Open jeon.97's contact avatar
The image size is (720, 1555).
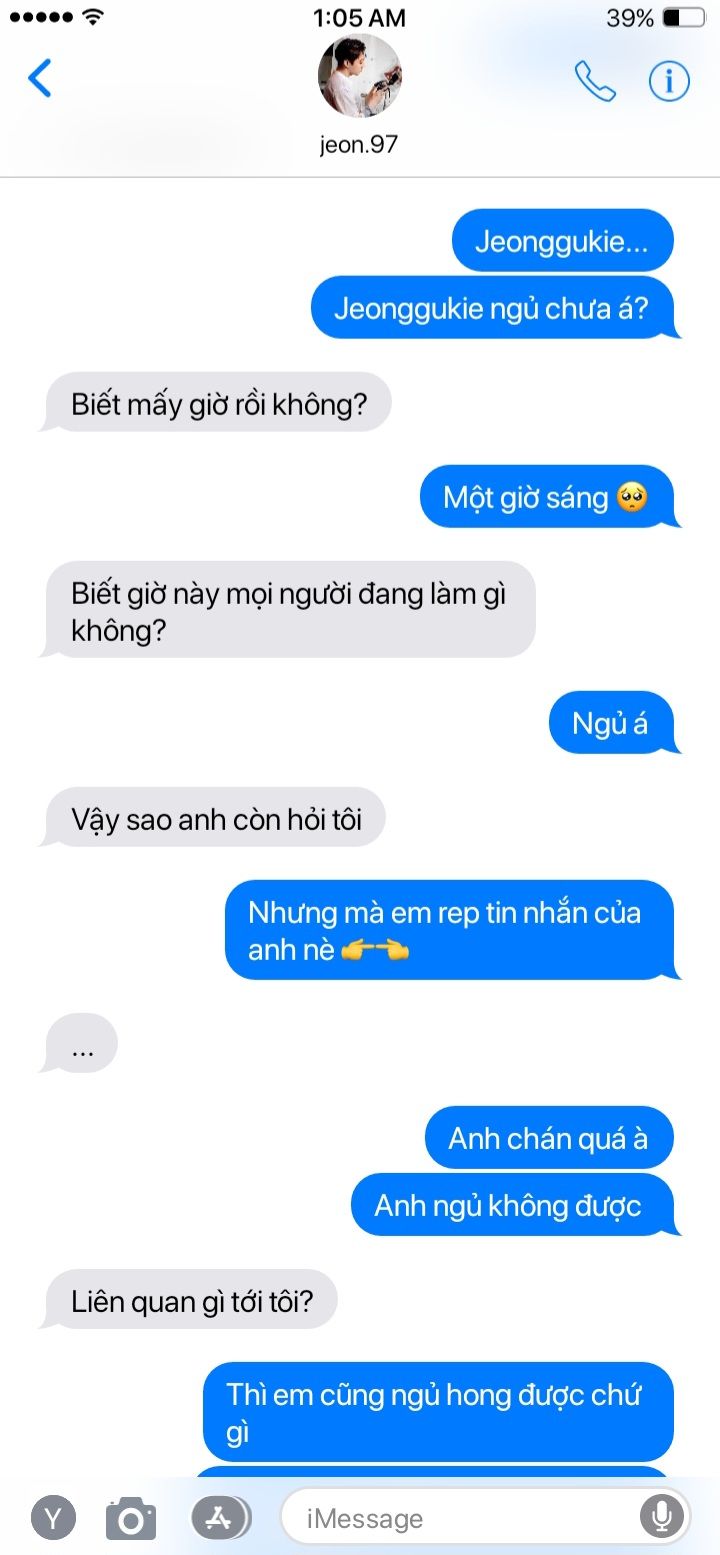click(359, 76)
